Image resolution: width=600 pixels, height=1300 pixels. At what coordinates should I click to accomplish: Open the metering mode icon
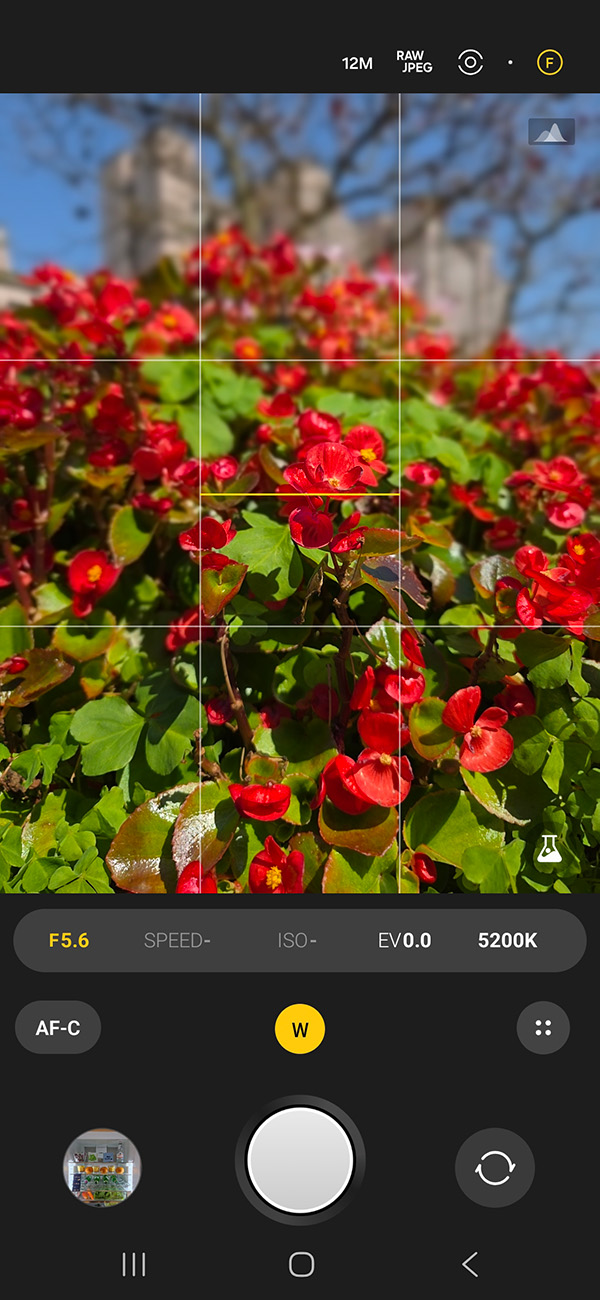pos(470,63)
